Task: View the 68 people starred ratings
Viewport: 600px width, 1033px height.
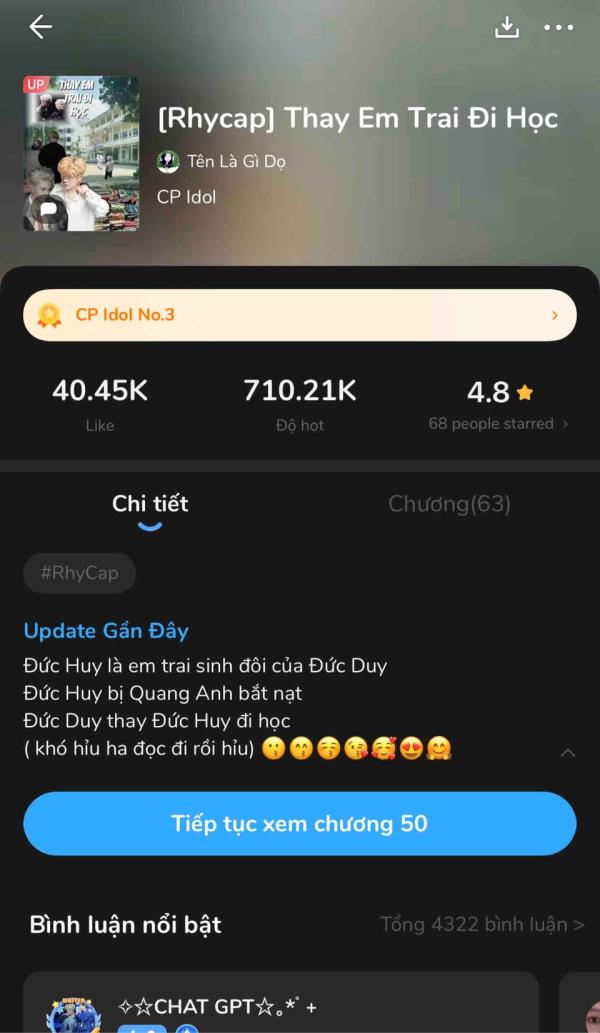Action: [498, 424]
